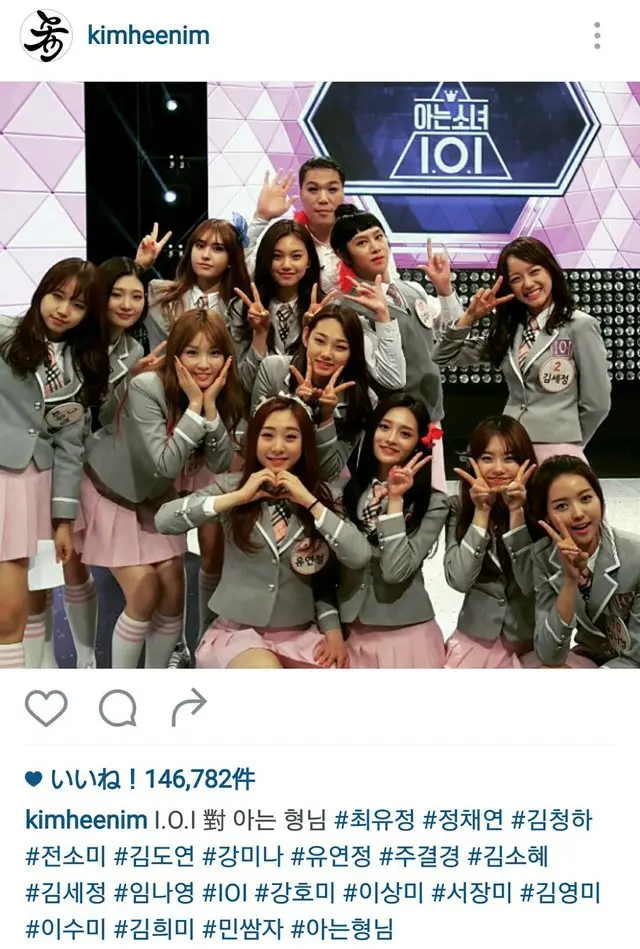This screenshot has height=949, width=640.
Task: Open the comment bubble icon
Action: point(117,708)
